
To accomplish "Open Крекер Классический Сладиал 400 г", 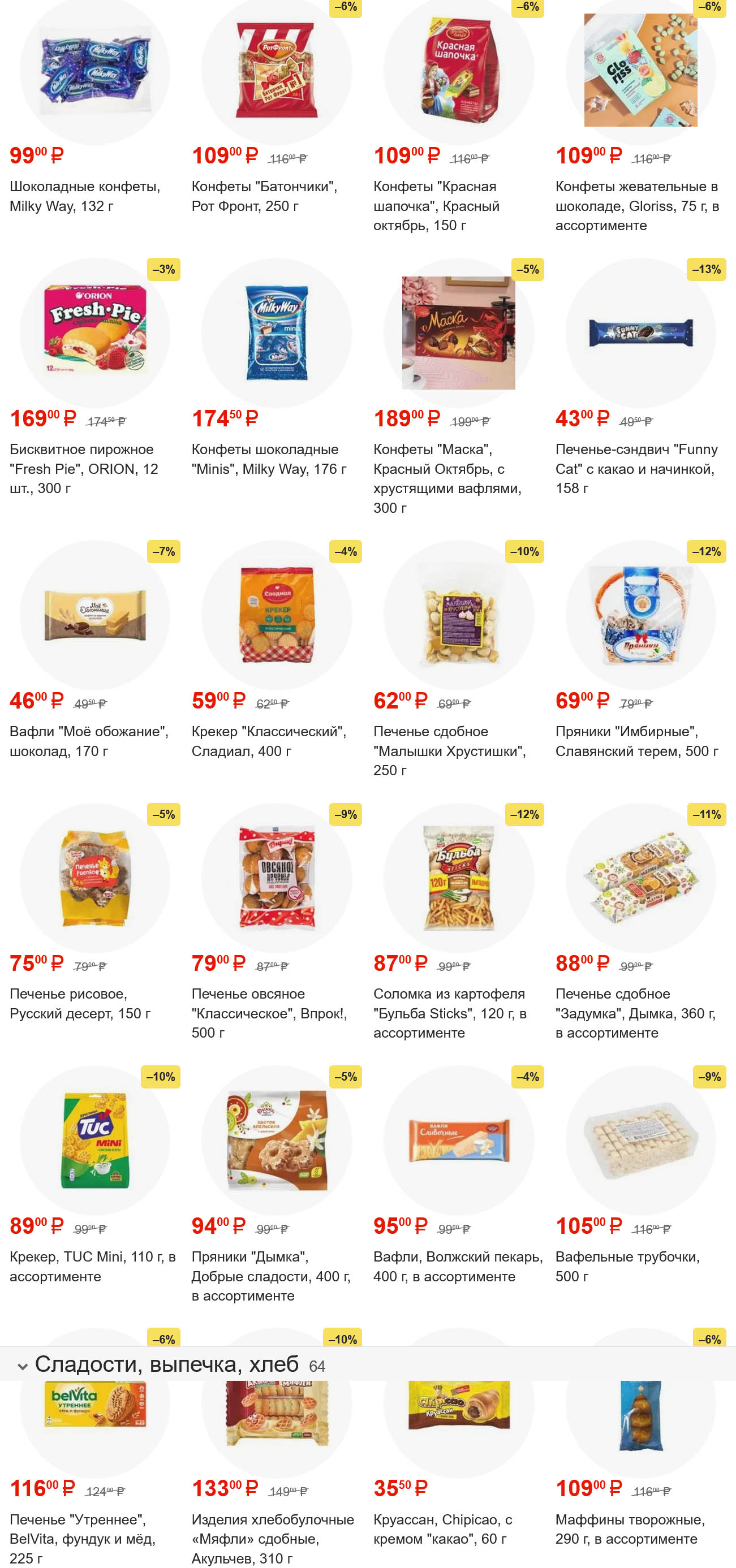I will pyautogui.click(x=277, y=615).
